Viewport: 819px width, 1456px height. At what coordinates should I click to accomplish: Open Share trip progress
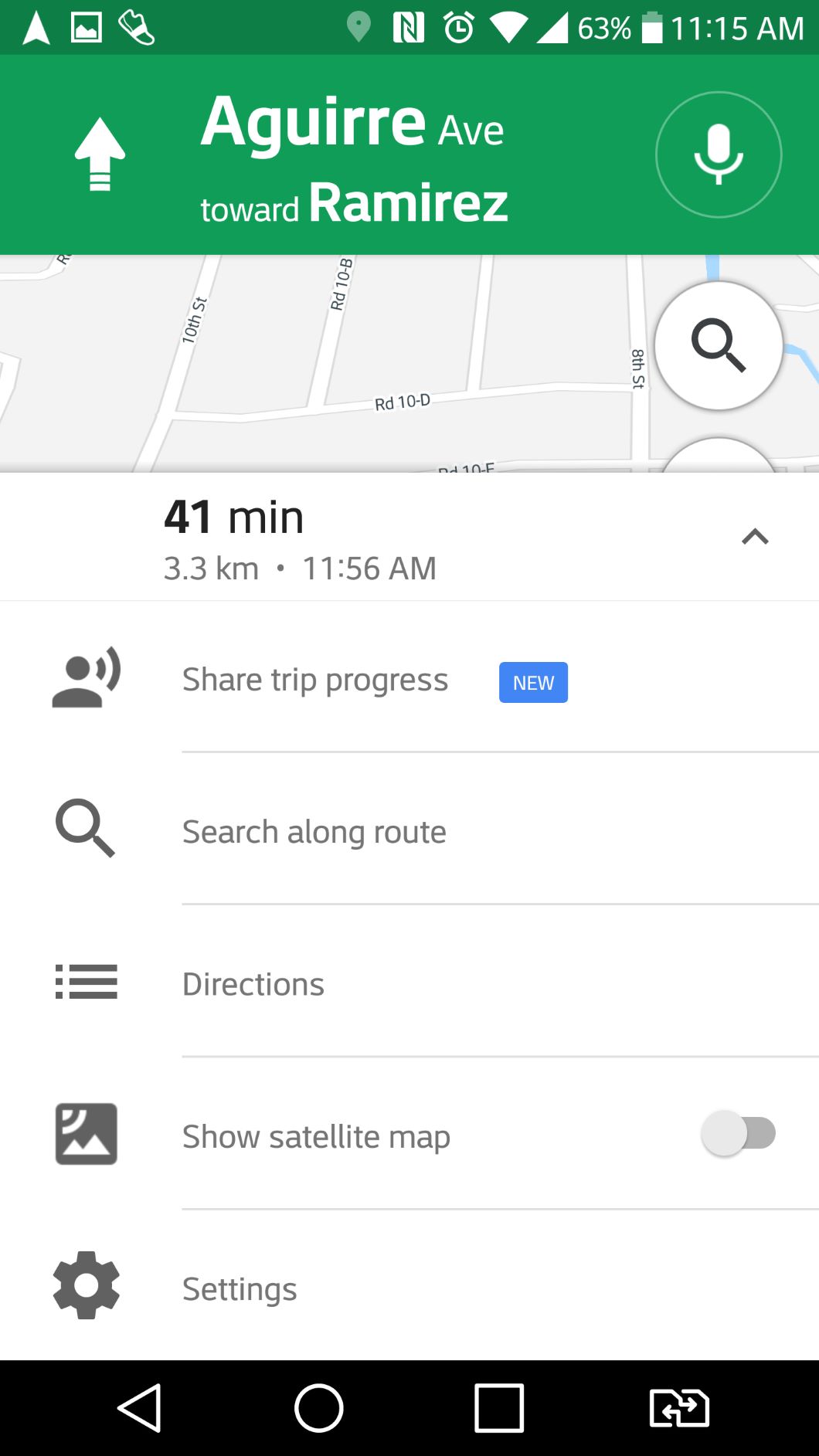(x=315, y=680)
